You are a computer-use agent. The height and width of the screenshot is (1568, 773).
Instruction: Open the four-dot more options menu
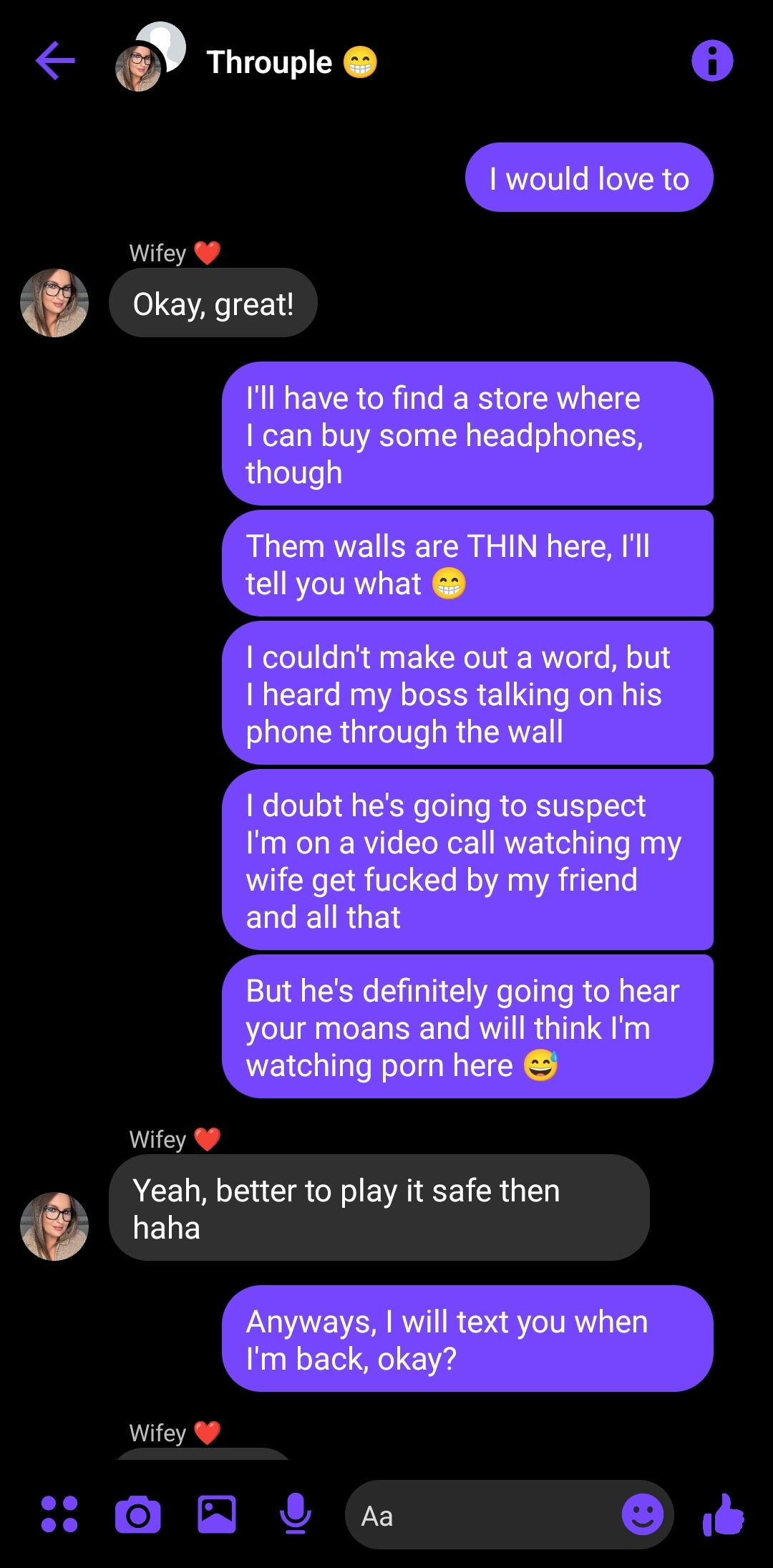(x=59, y=1514)
